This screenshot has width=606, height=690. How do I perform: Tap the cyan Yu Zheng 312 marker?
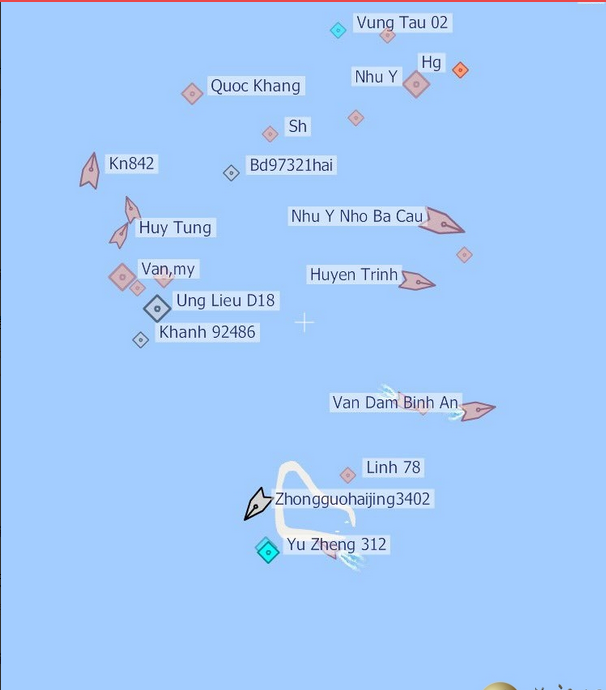click(x=267, y=550)
